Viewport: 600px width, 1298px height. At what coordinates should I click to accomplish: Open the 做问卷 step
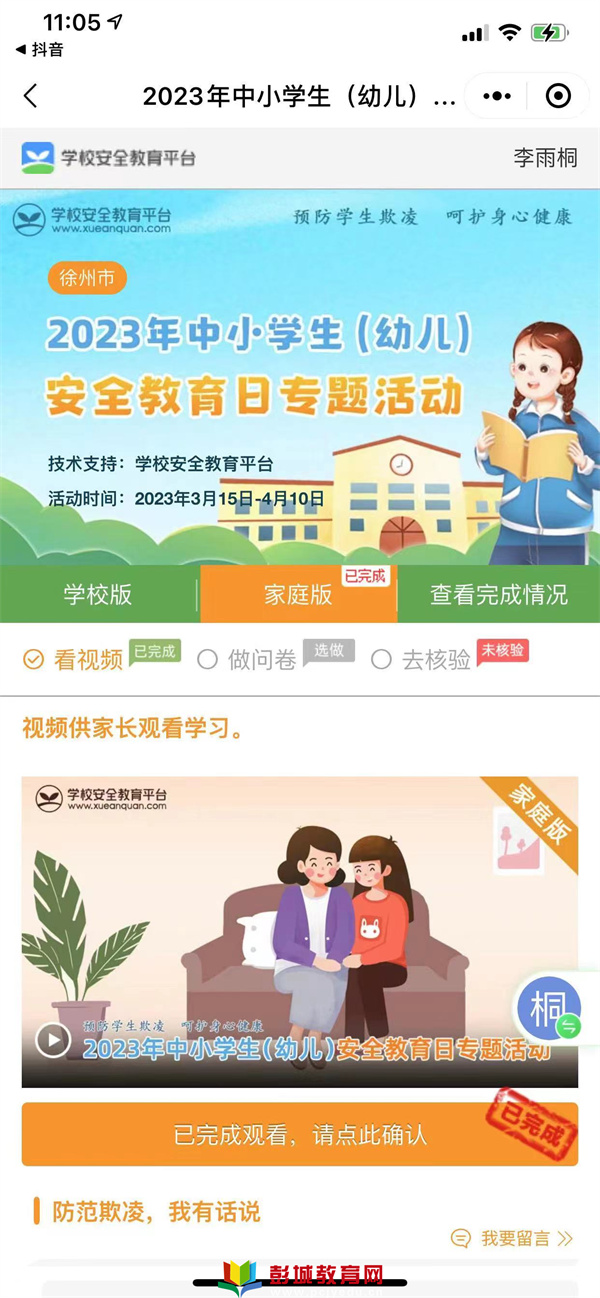(x=250, y=659)
